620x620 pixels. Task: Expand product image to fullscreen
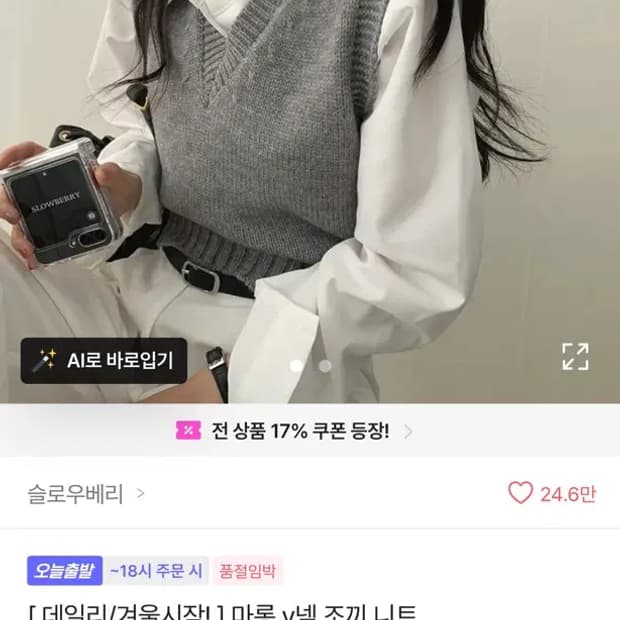point(575,357)
